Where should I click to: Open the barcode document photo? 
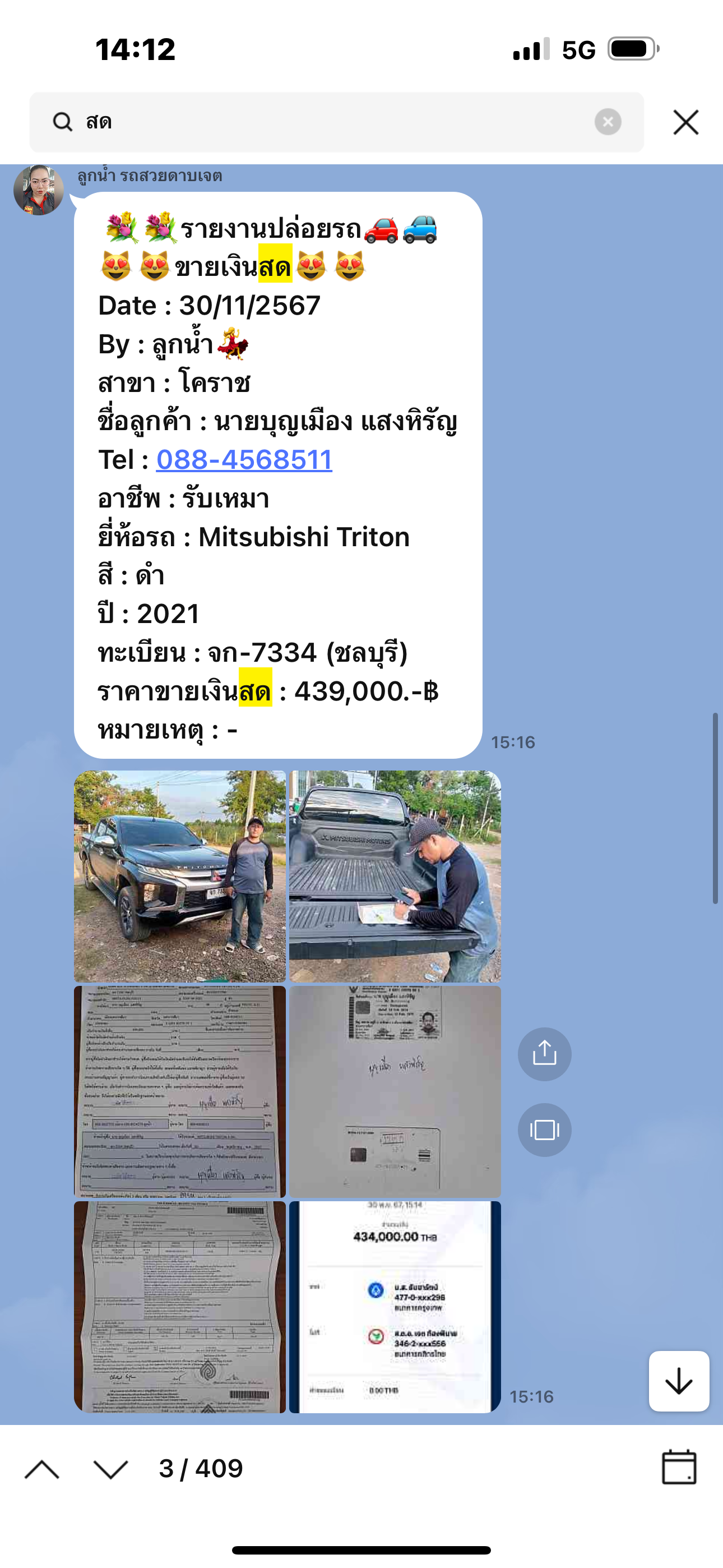[179, 1307]
